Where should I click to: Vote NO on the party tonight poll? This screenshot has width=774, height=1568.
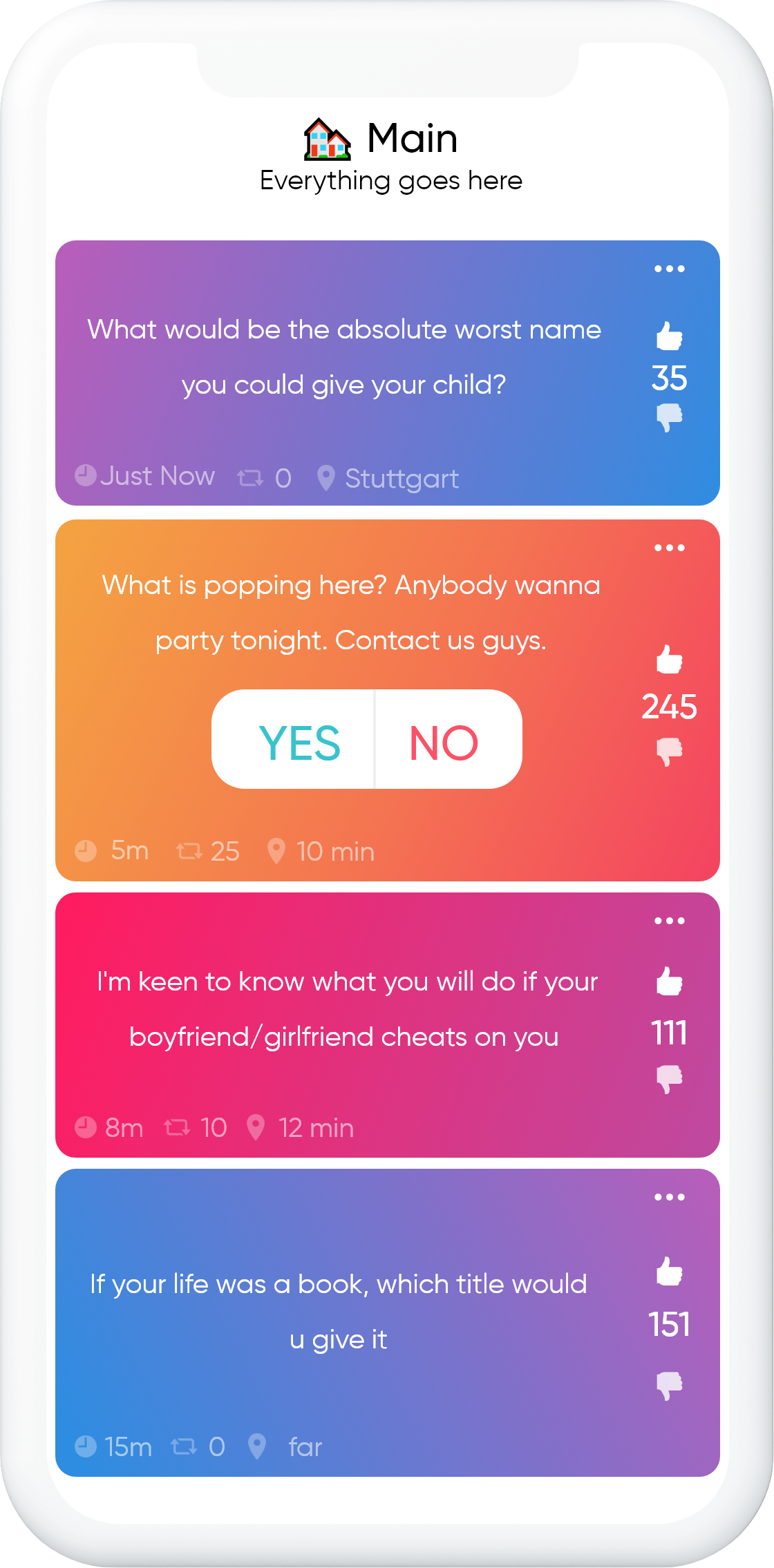point(444,742)
